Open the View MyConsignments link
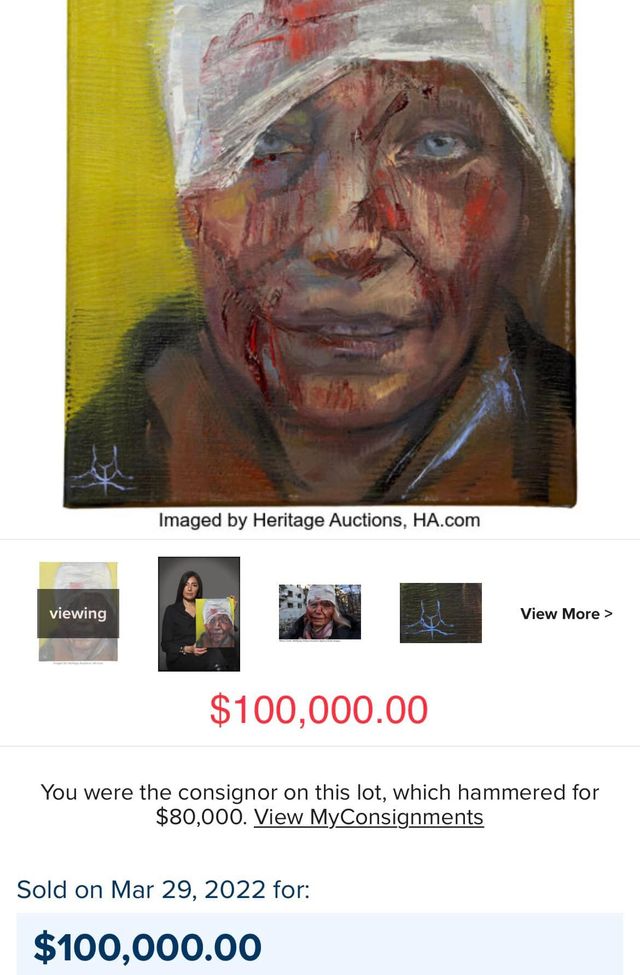The height and width of the screenshot is (975, 640). coord(368,817)
